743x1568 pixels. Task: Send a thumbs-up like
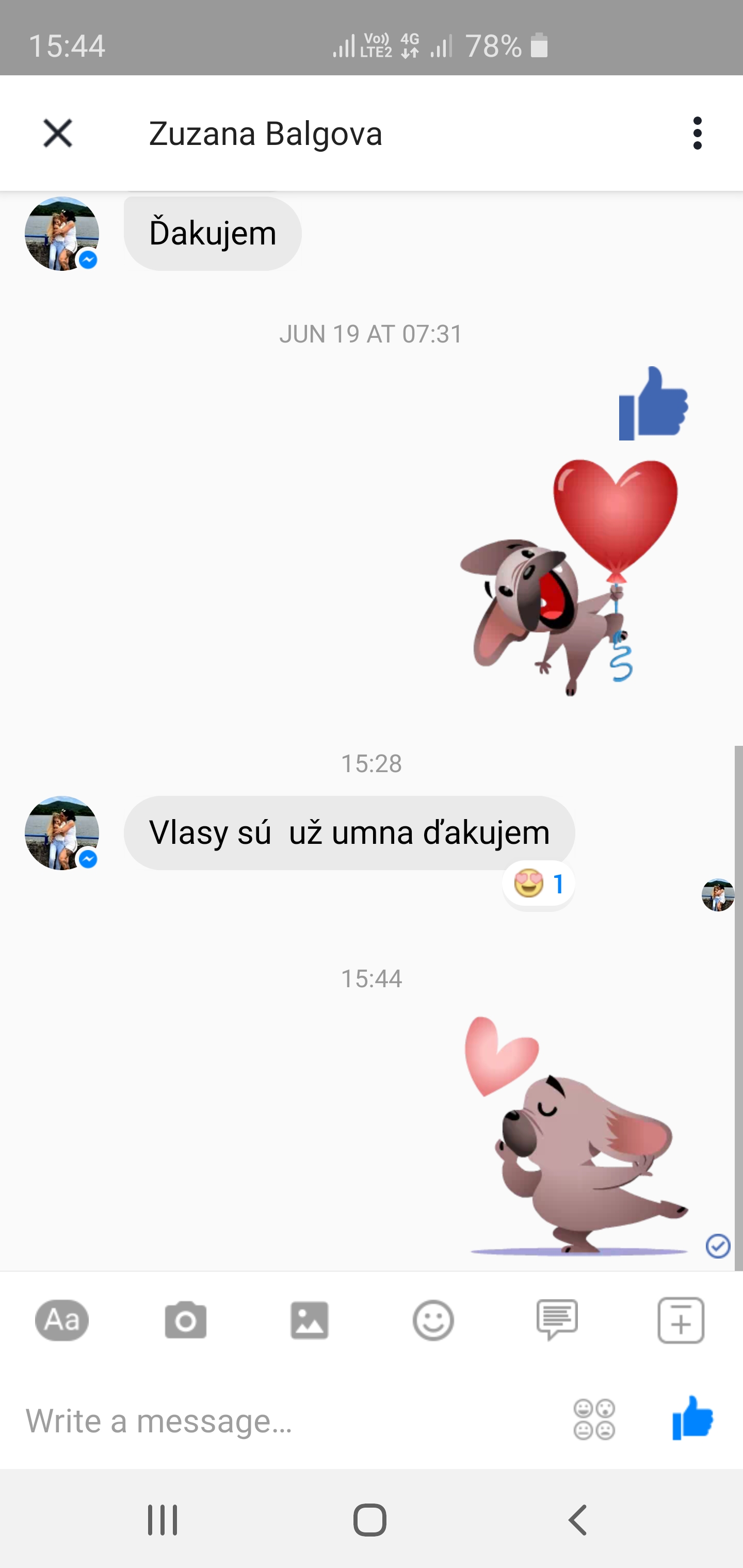[692, 1418]
